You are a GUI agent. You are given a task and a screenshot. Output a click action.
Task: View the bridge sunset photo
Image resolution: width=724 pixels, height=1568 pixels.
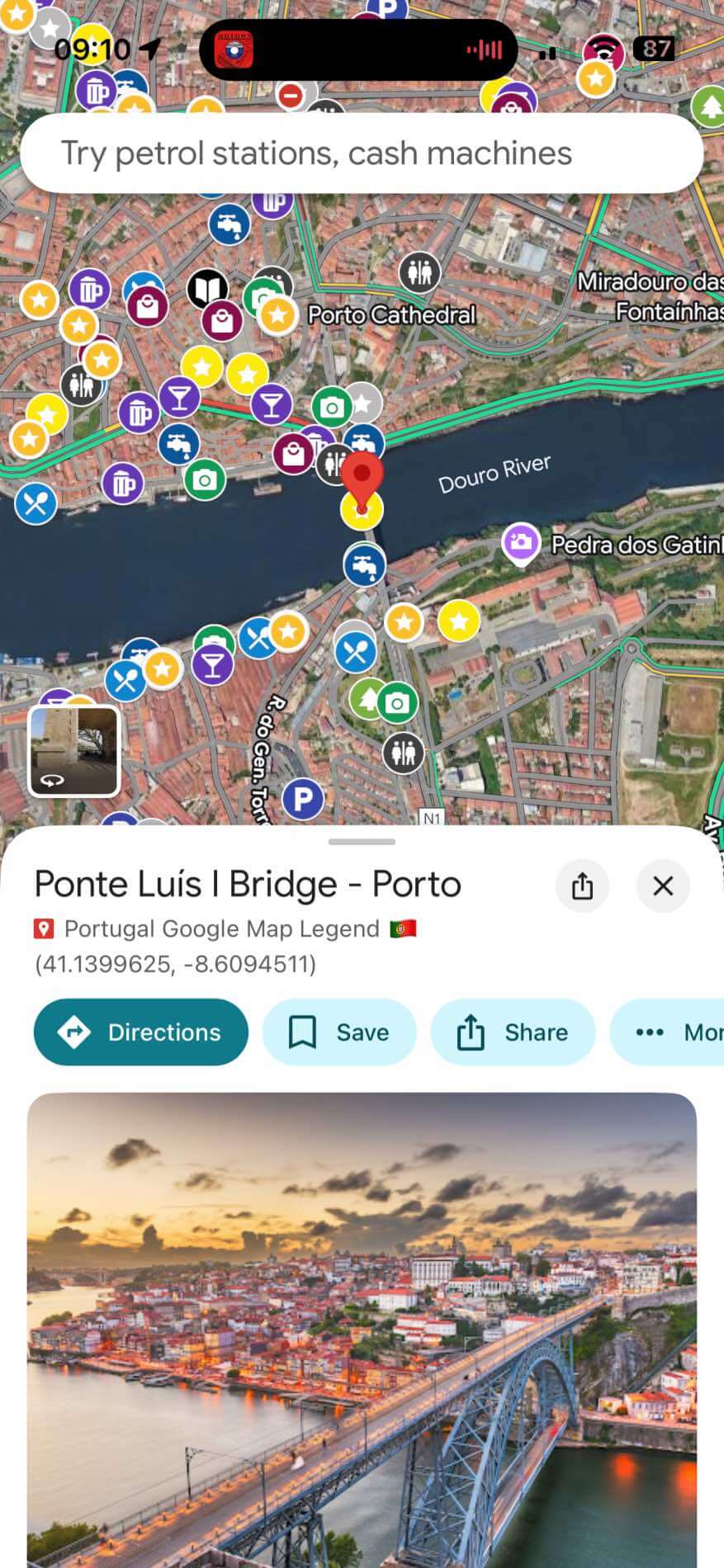click(x=362, y=1329)
